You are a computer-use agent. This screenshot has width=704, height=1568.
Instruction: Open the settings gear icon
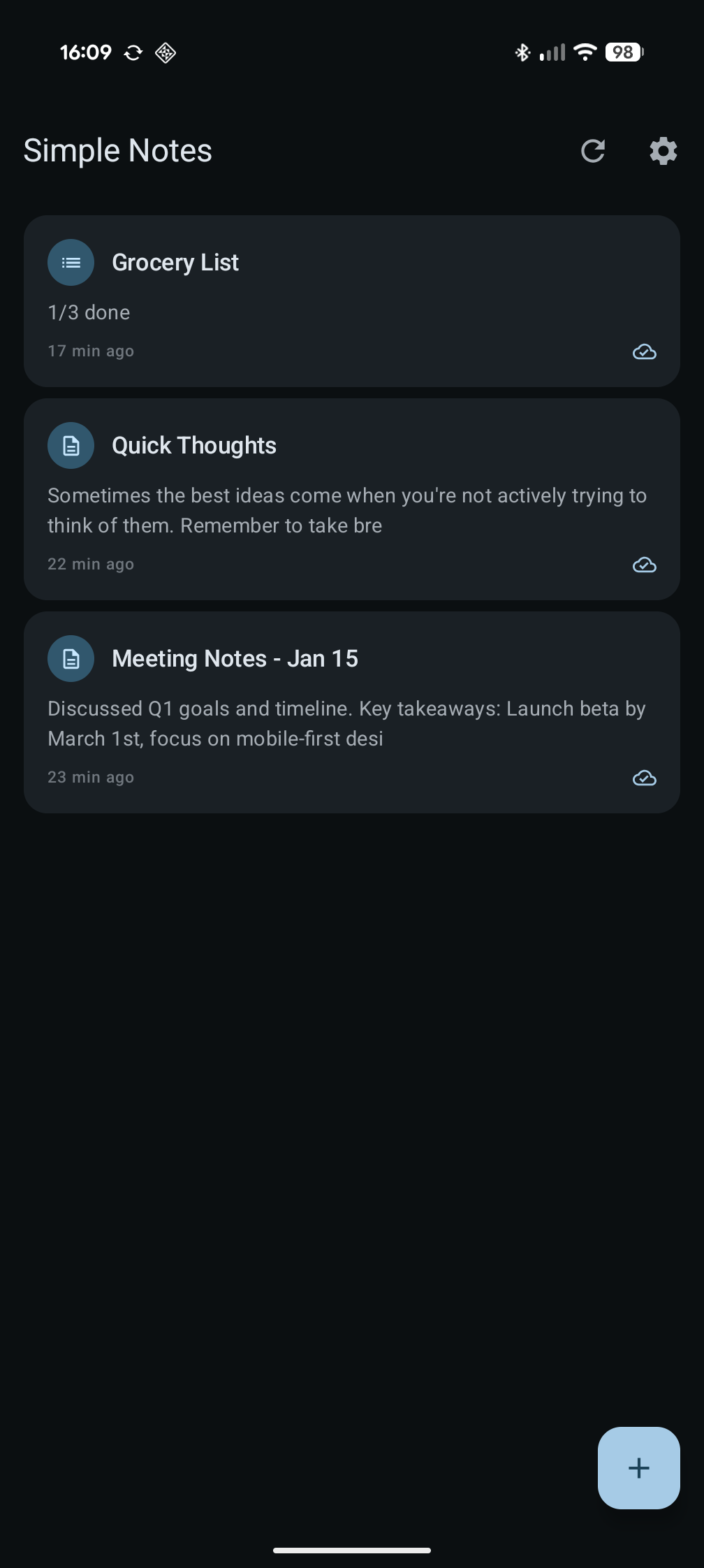pos(662,151)
